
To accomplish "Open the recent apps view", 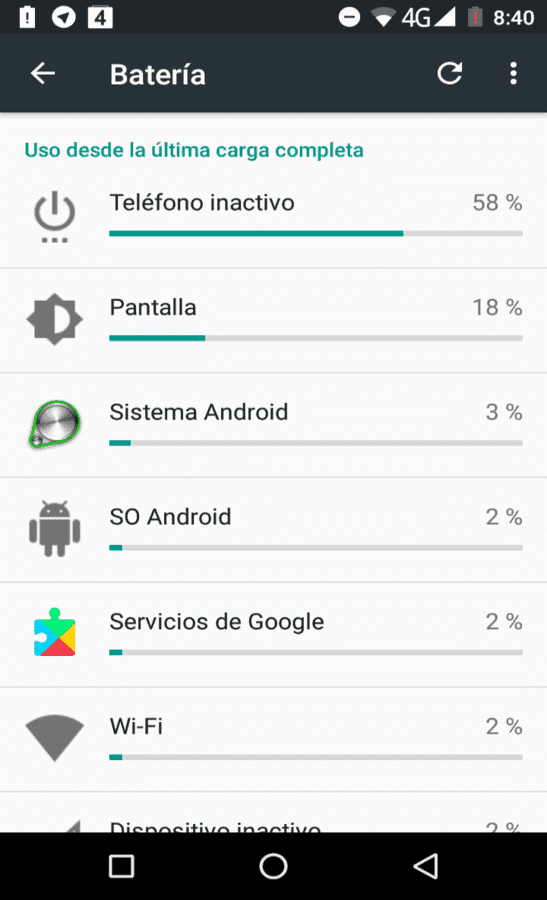I will pos(122,866).
